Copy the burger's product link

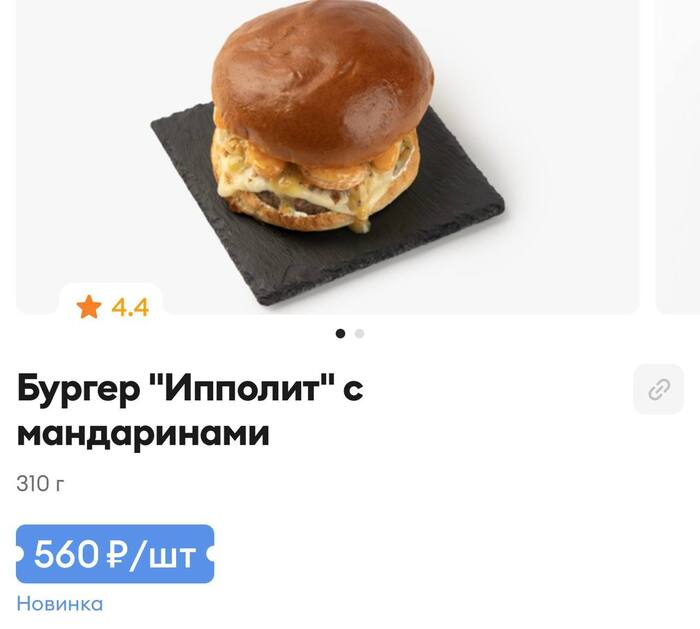click(x=658, y=390)
